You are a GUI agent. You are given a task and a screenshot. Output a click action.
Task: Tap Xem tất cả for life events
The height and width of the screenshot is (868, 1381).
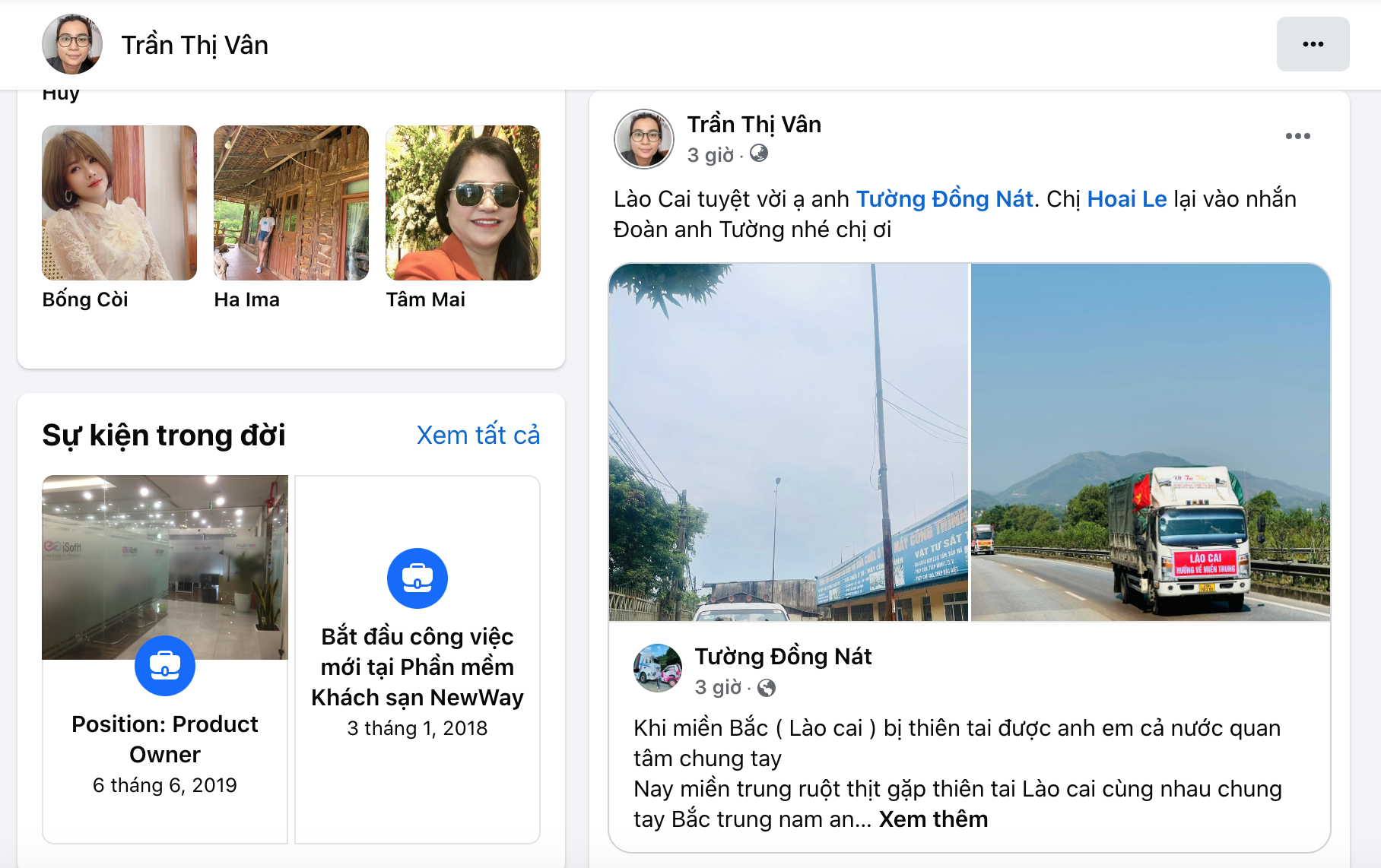pyautogui.click(x=478, y=435)
